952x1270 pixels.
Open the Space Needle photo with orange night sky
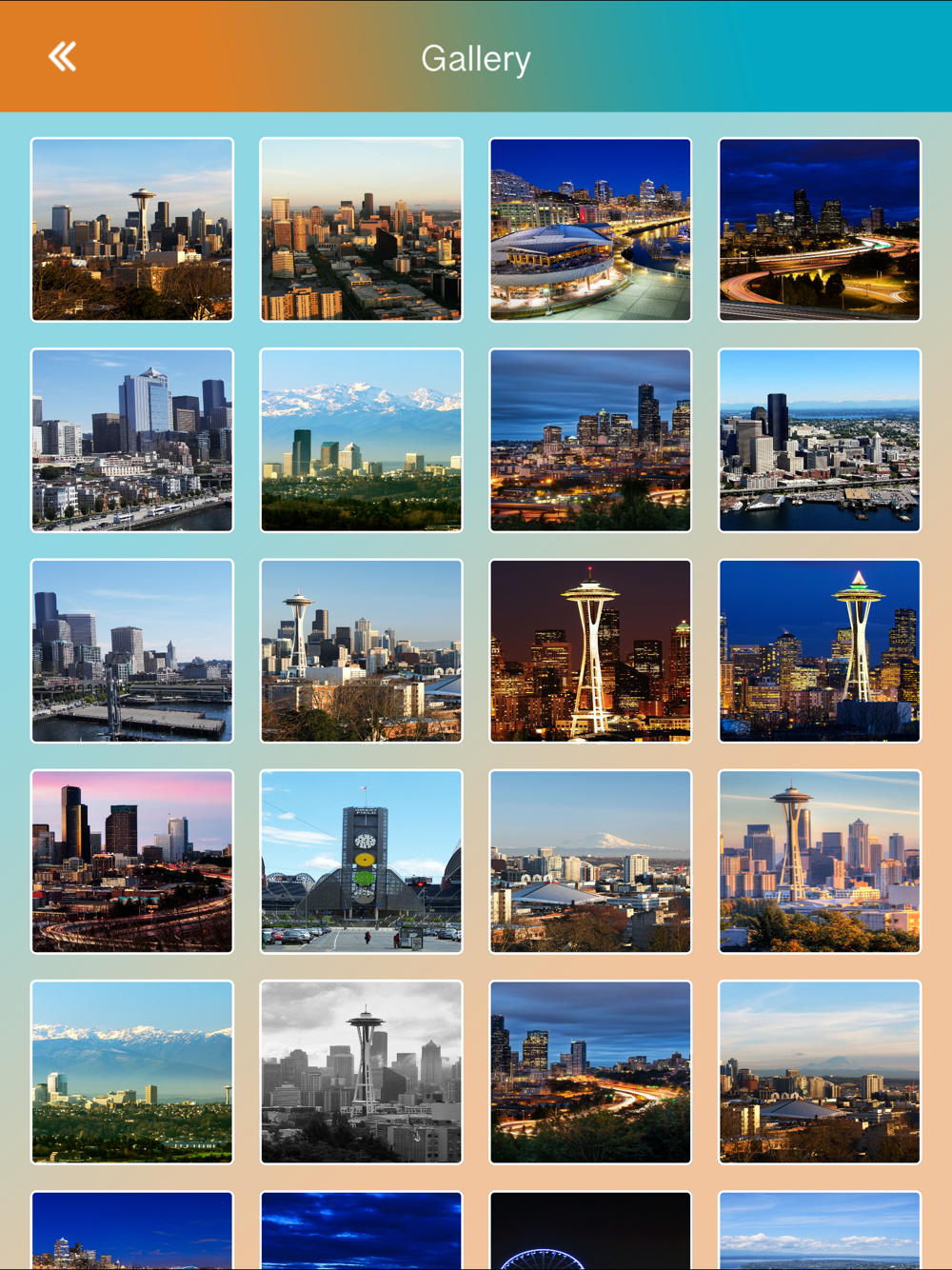[x=590, y=651]
